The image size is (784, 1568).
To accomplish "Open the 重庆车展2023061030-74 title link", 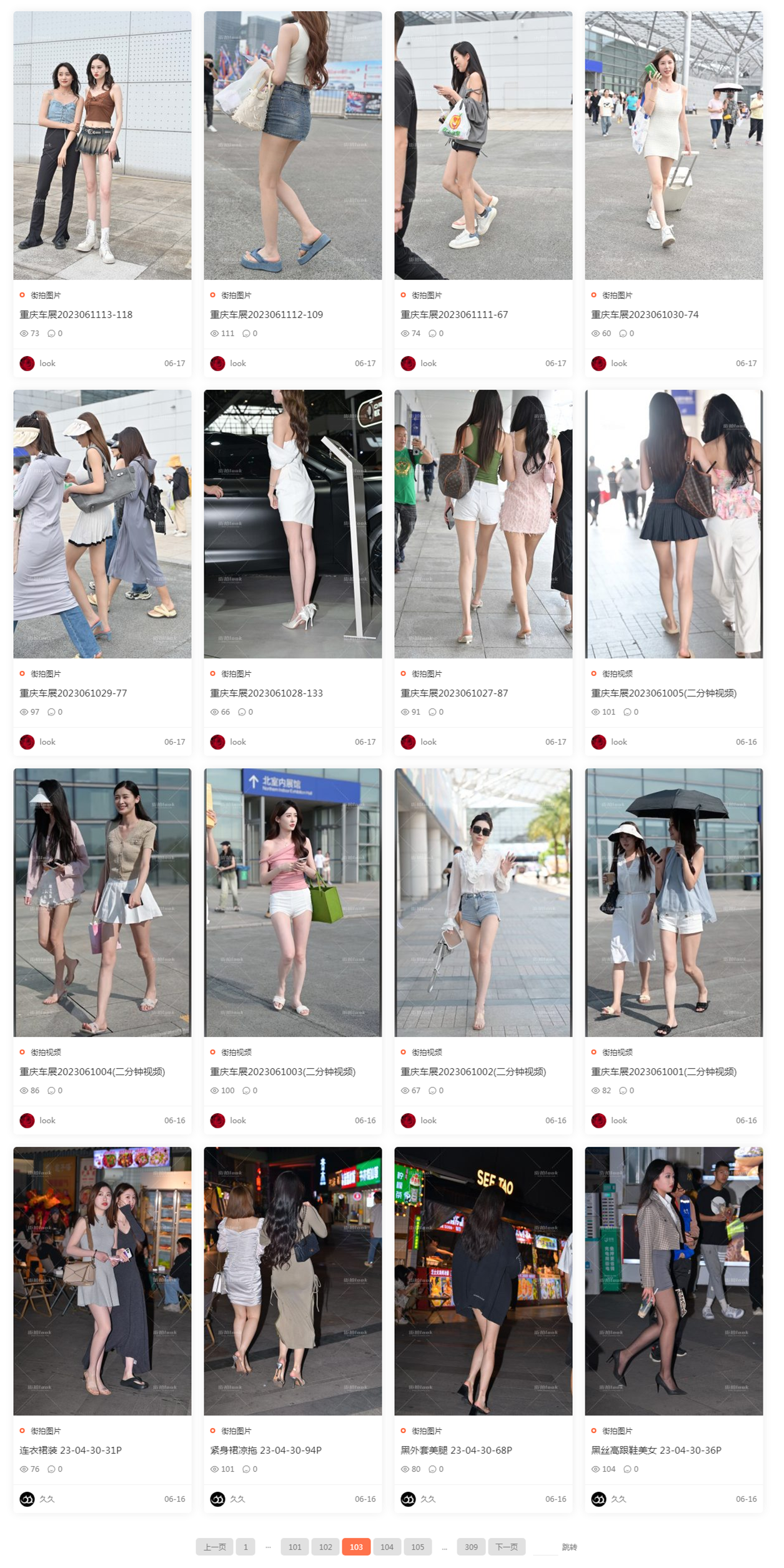I will (x=645, y=314).
